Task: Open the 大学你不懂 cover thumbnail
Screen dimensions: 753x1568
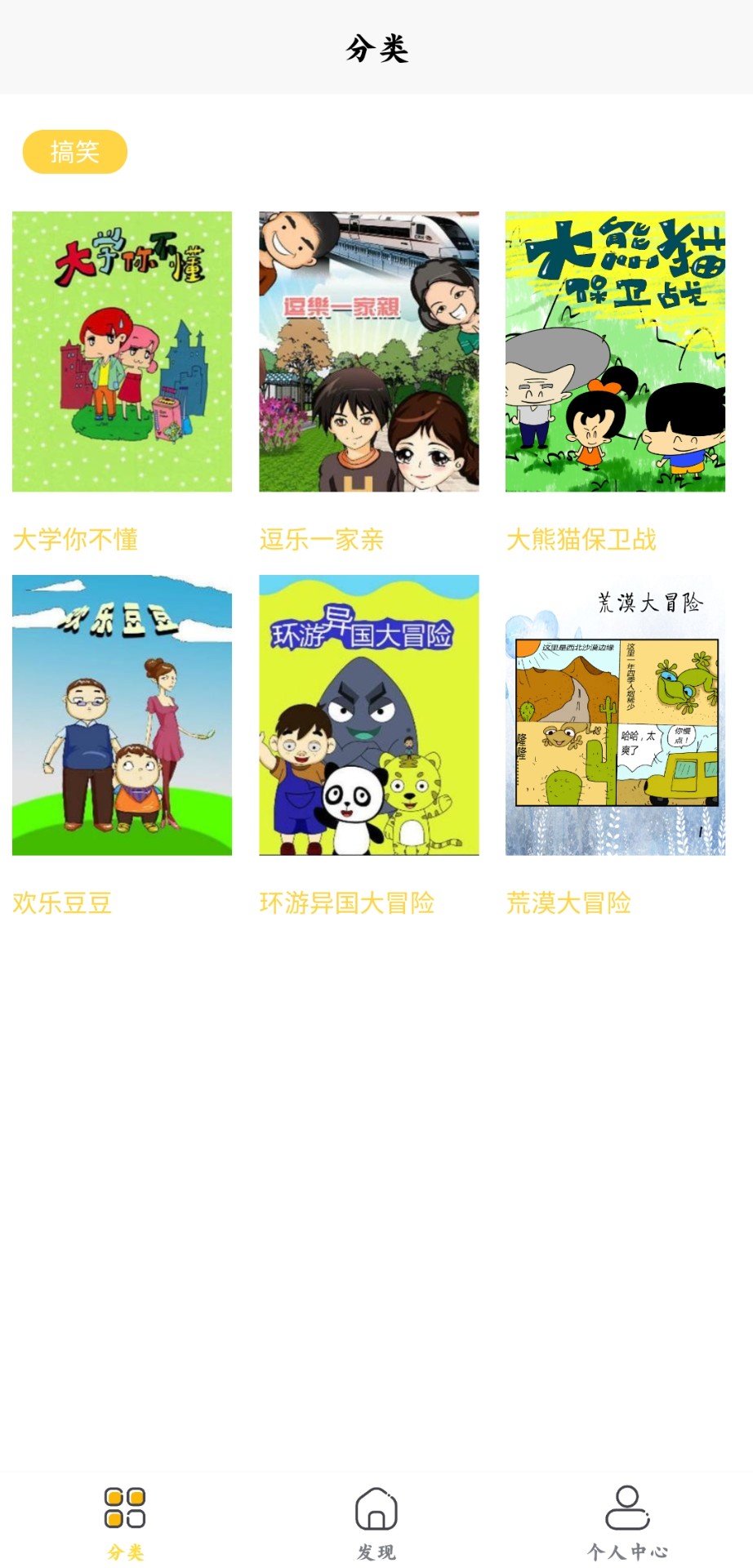Action: tap(121, 351)
